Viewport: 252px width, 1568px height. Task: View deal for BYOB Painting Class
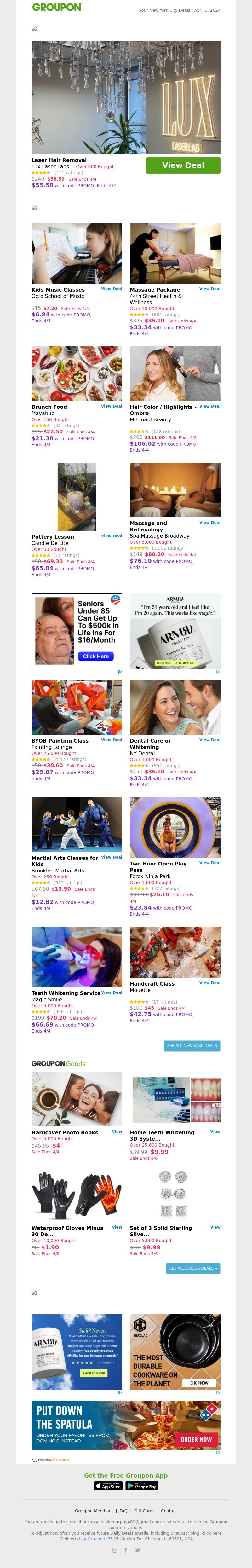112,740
